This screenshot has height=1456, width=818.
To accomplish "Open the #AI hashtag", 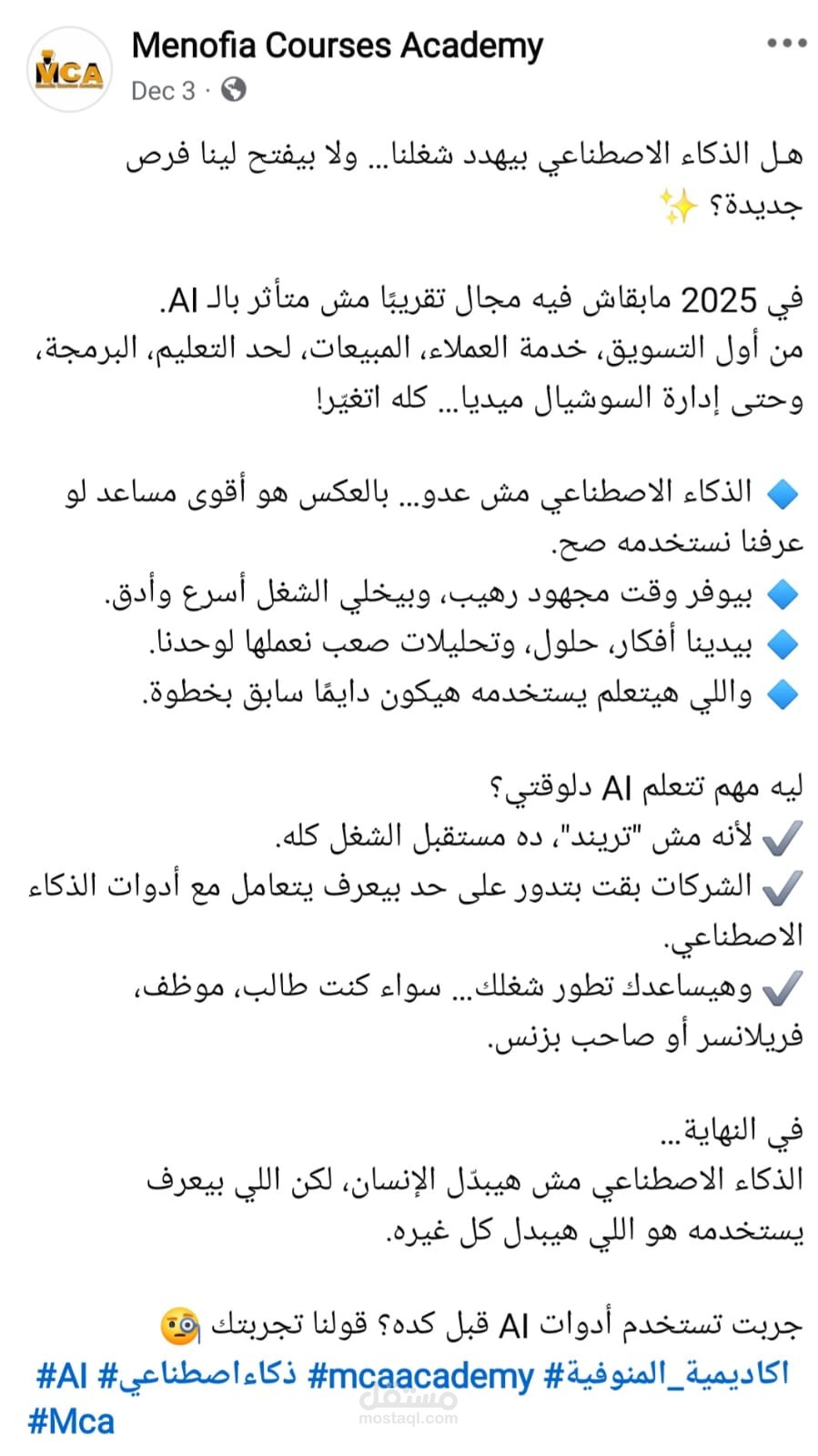I will coord(62,1374).
